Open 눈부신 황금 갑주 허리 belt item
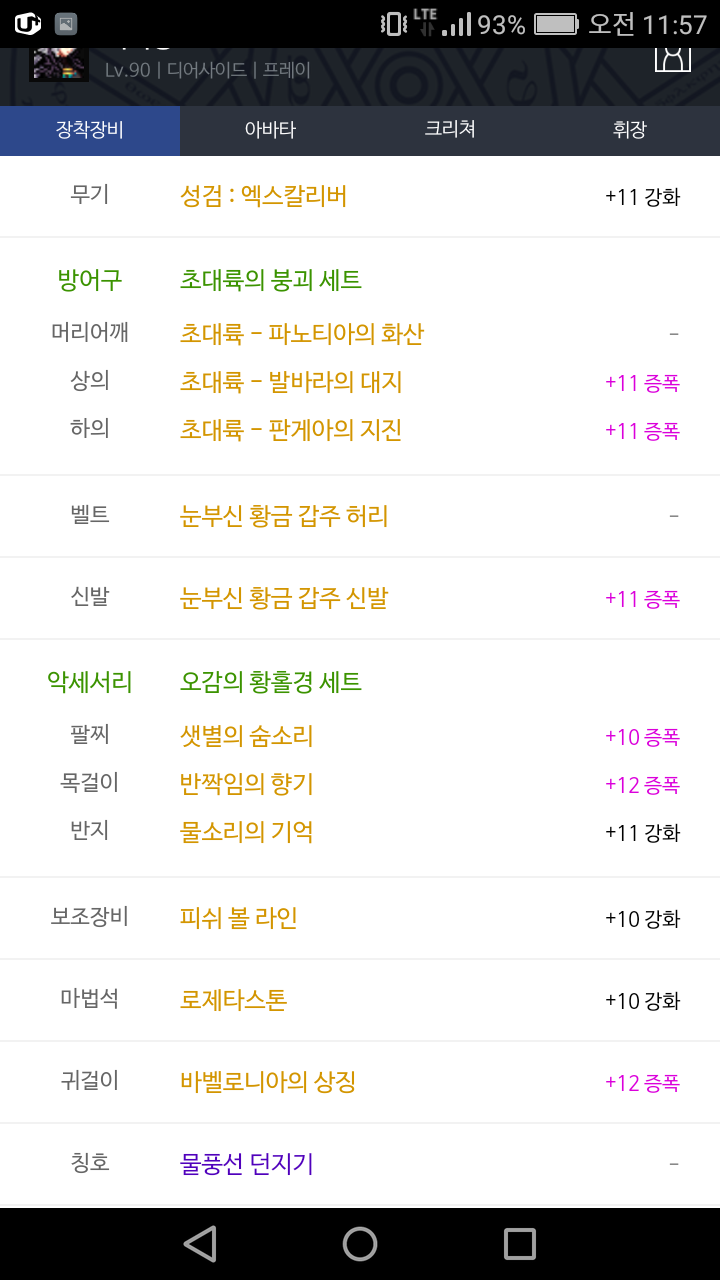This screenshot has height=1280, width=720. coord(284,516)
